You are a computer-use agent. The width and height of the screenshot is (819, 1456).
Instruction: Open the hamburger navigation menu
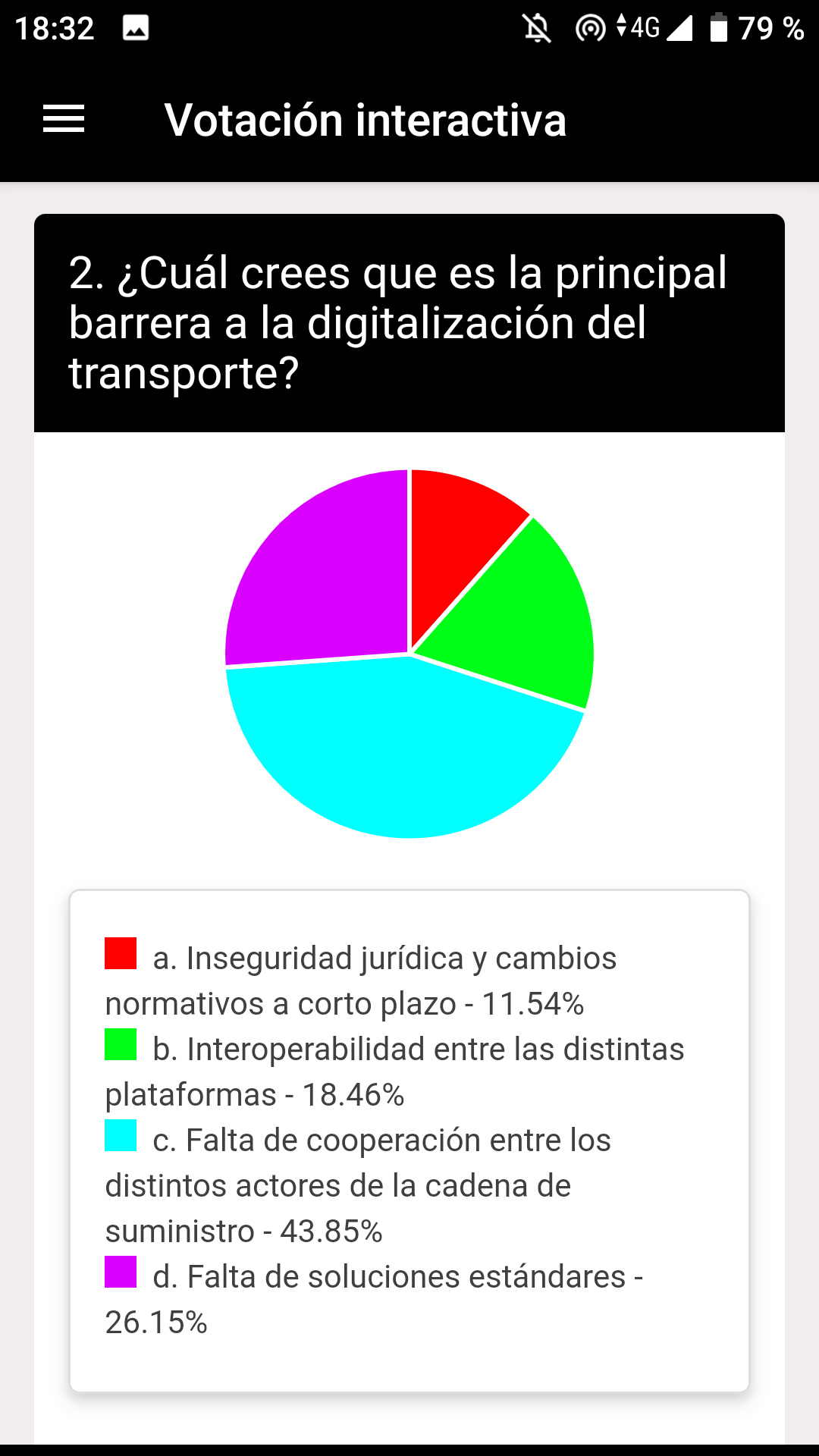coord(64,119)
